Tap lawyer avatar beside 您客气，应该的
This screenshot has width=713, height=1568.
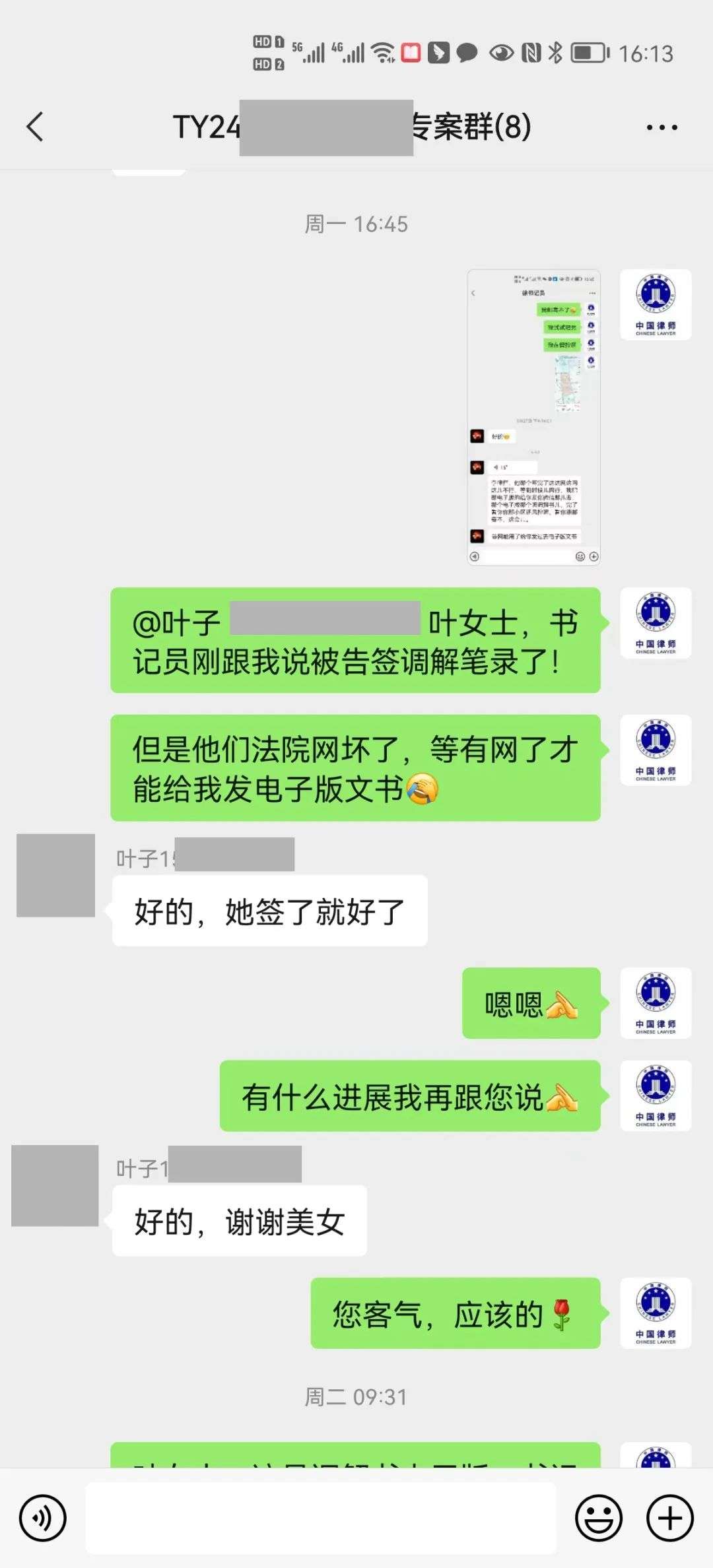click(656, 1313)
